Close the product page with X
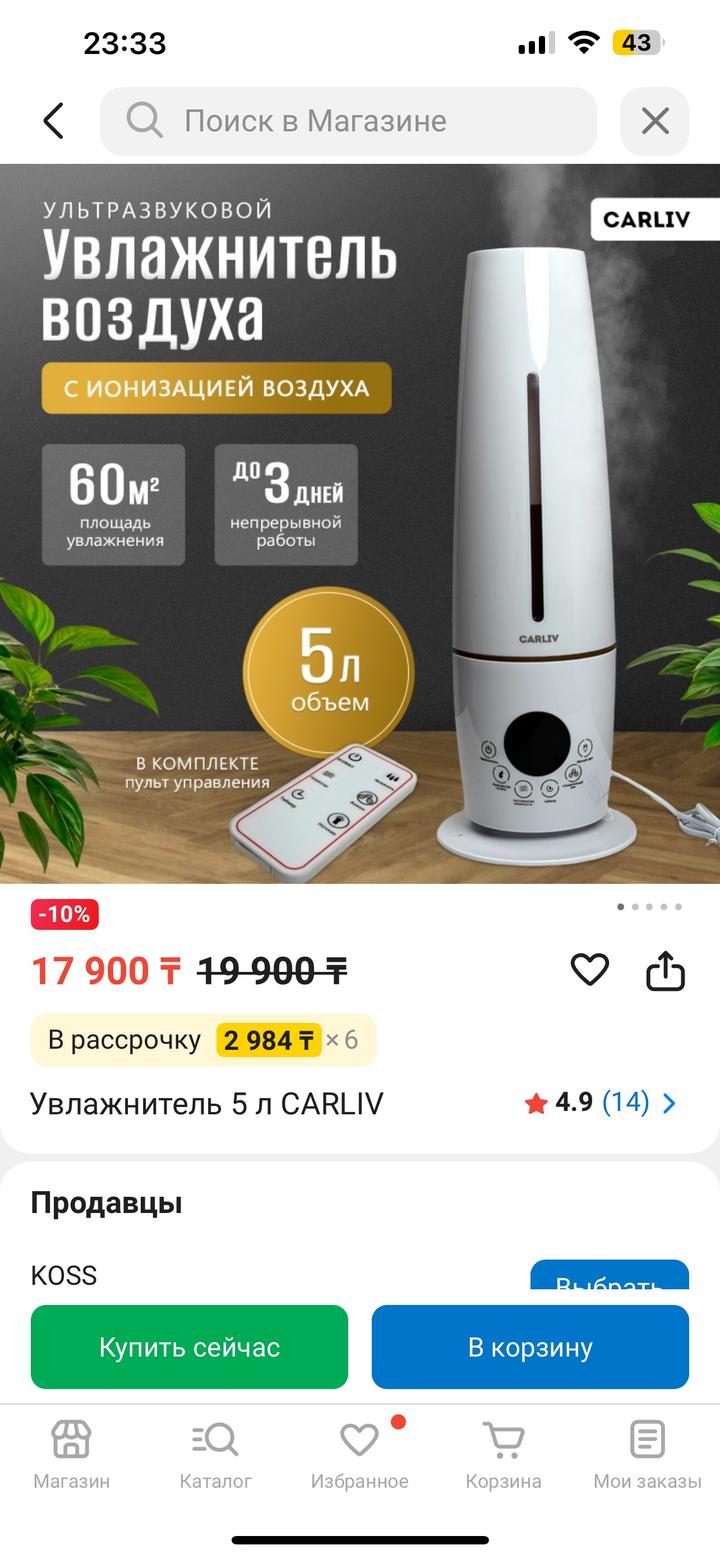This screenshot has height=1558, width=720. (655, 121)
